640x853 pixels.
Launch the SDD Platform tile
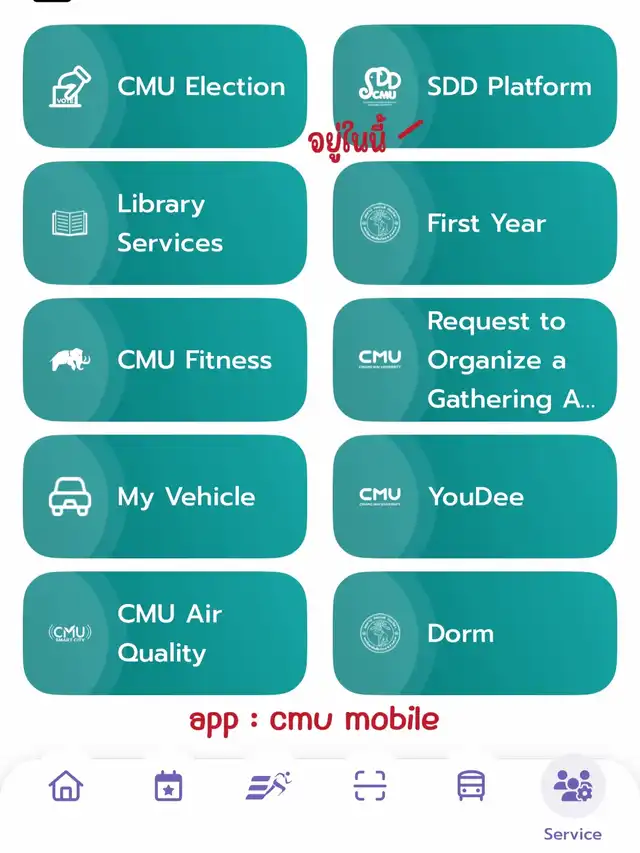475,87
